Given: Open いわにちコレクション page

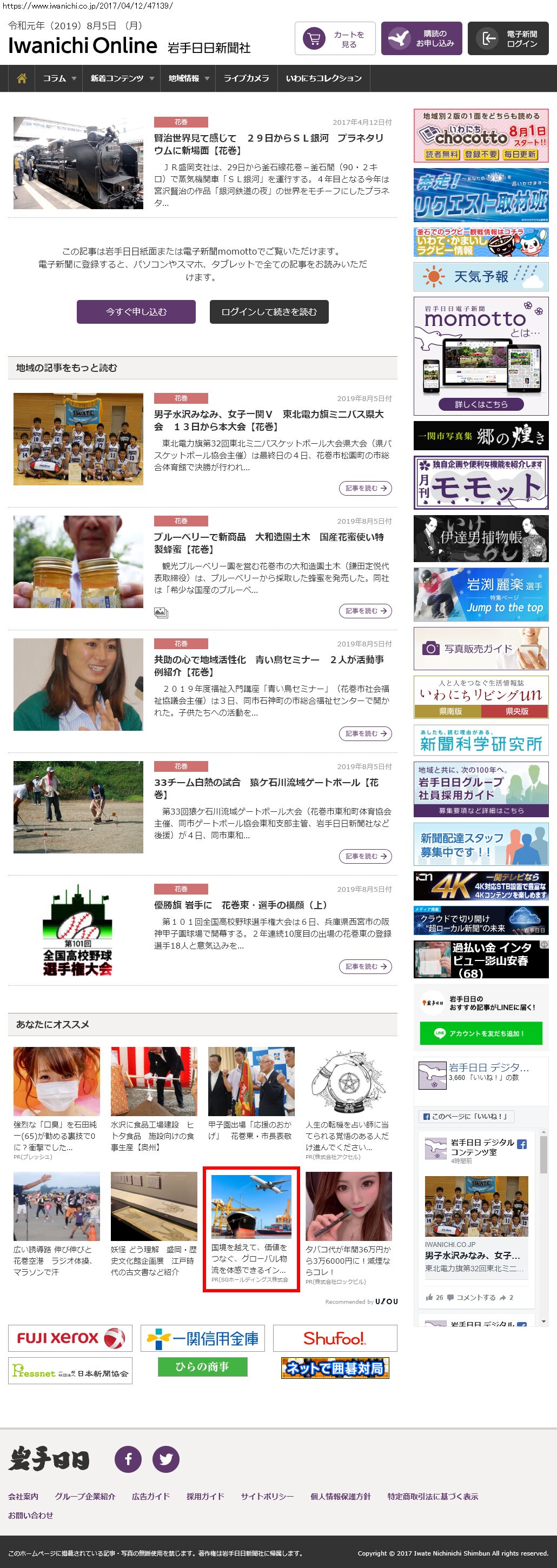Looking at the screenshot, I should 323,78.
